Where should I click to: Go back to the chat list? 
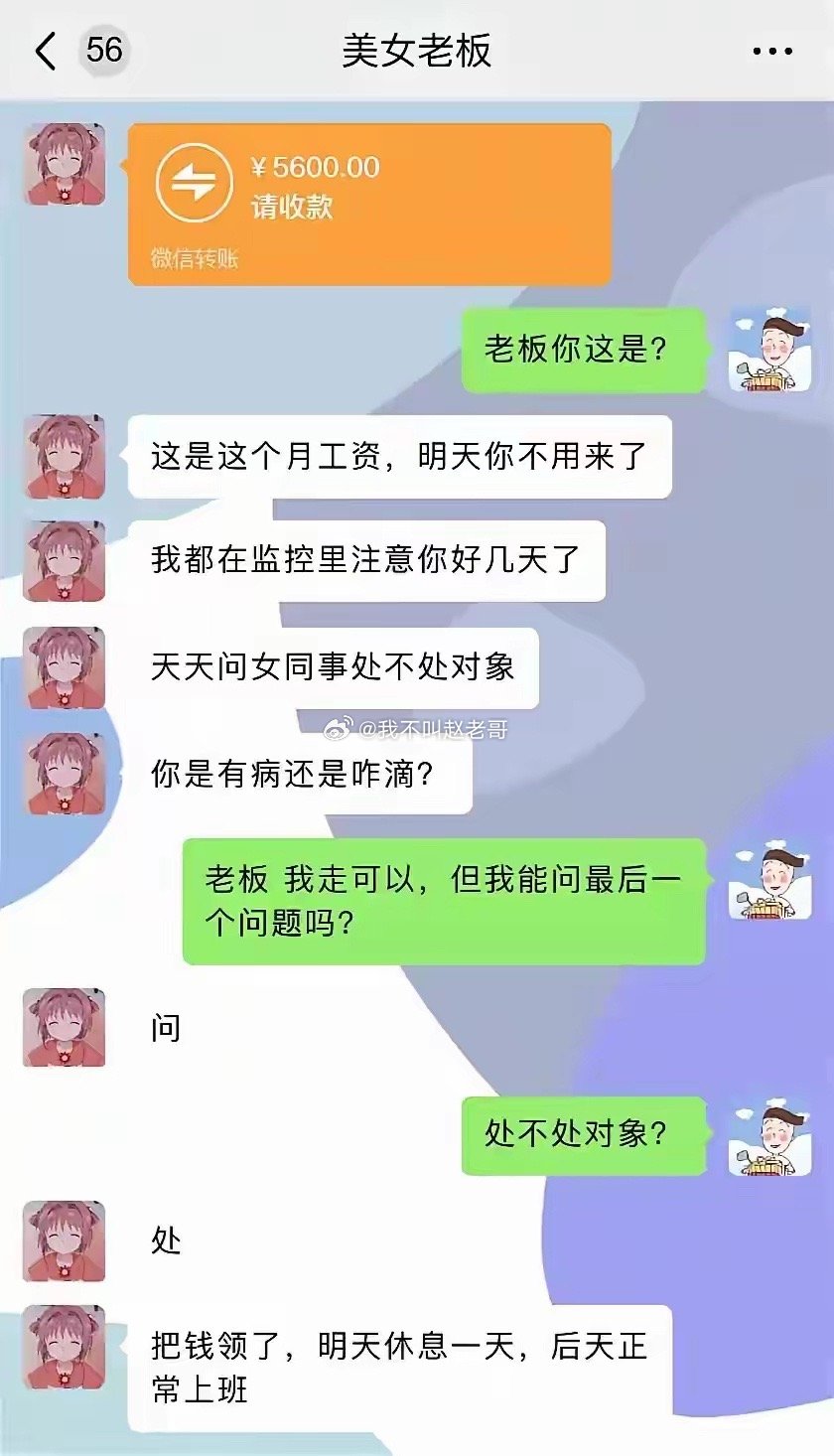(46, 51)
